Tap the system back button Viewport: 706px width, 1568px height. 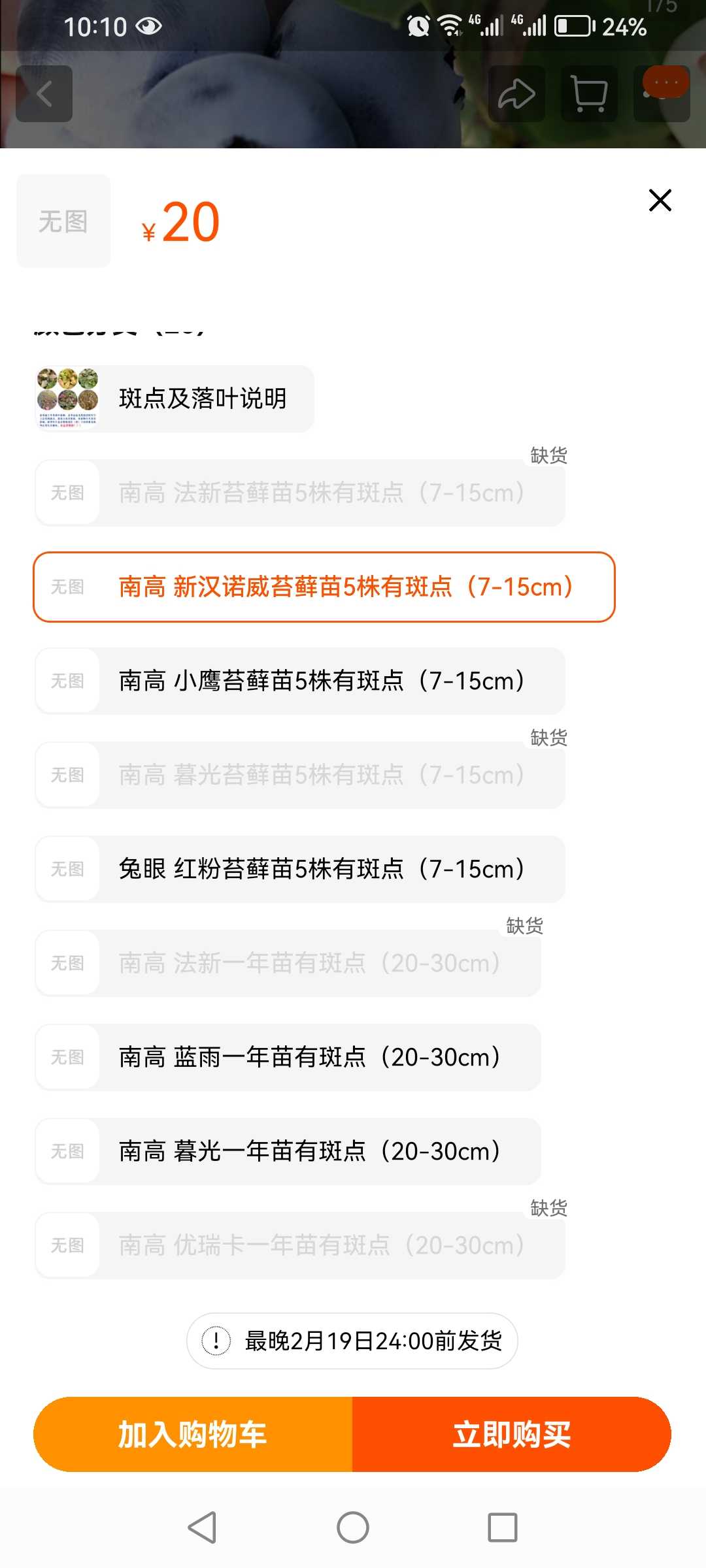(x=203, y=1527)
